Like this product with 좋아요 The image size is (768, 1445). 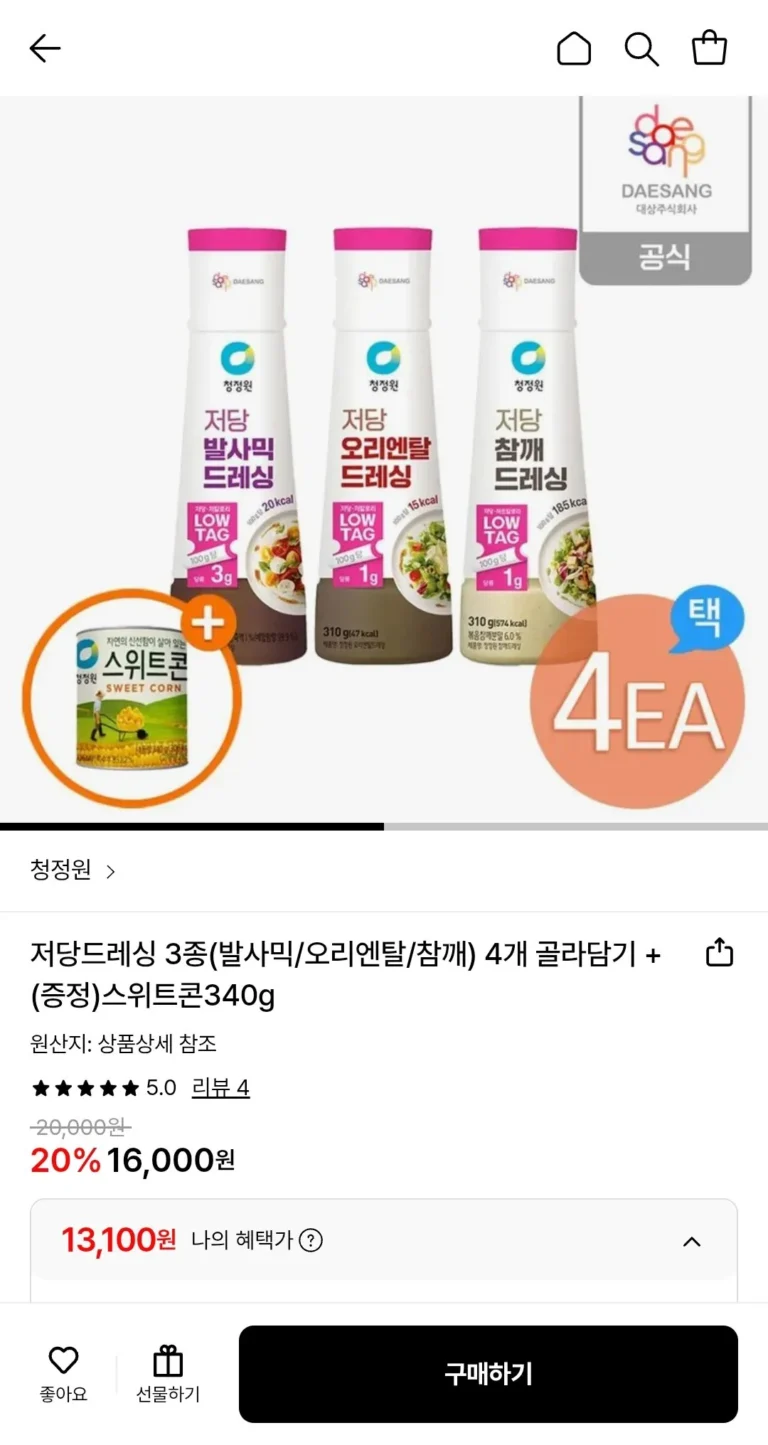[x=63, y=1373]
